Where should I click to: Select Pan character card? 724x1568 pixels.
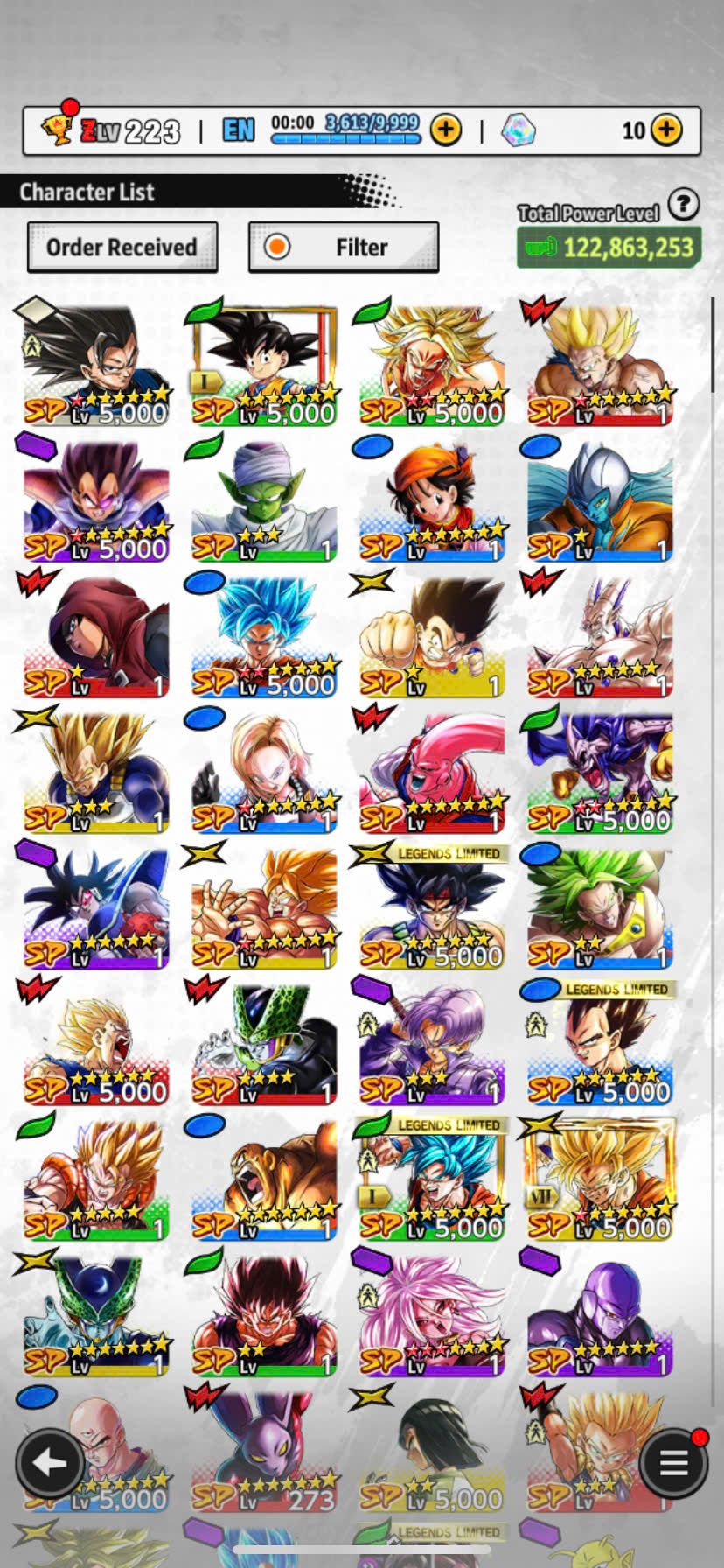(432, 501)
